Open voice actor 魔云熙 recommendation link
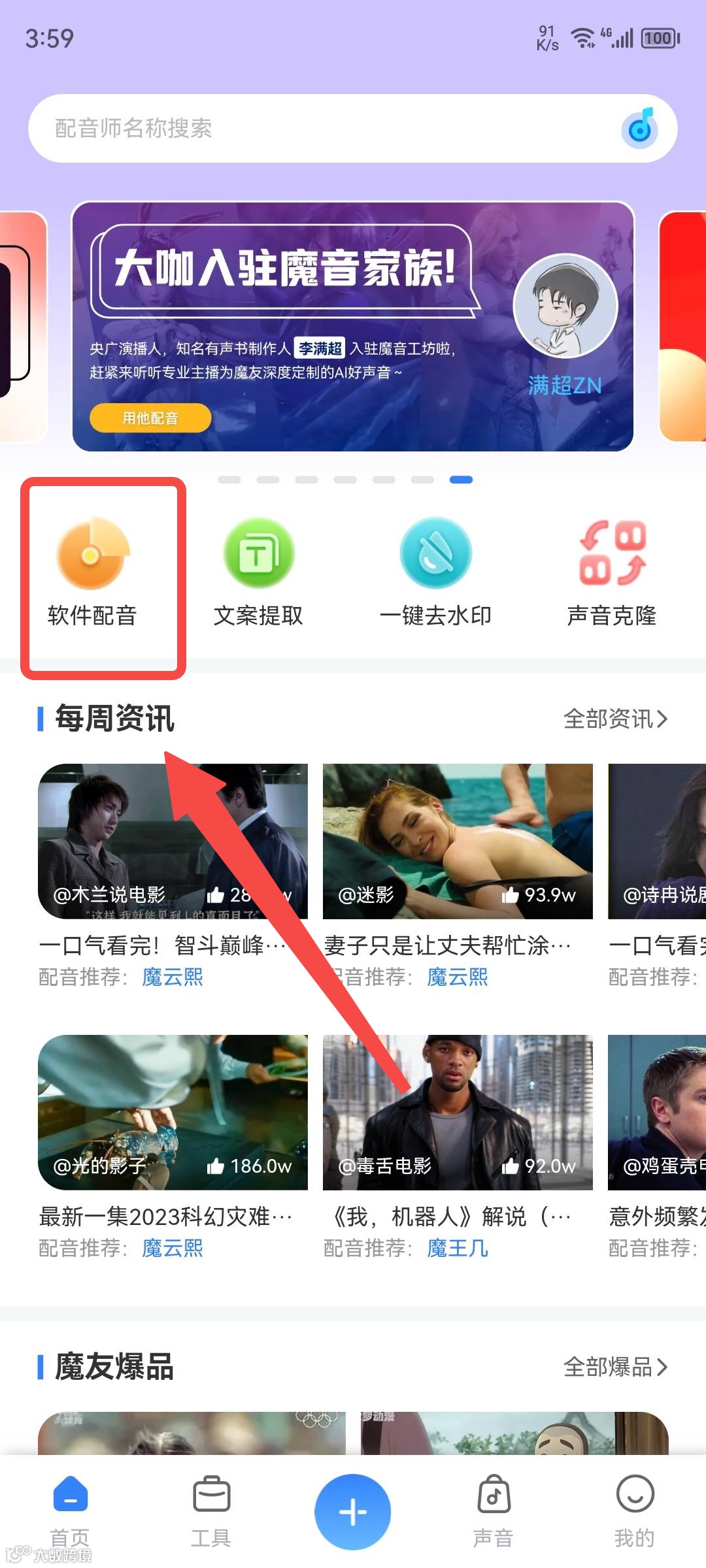This screenshot has width=706, height=1568. pos(173,977)
